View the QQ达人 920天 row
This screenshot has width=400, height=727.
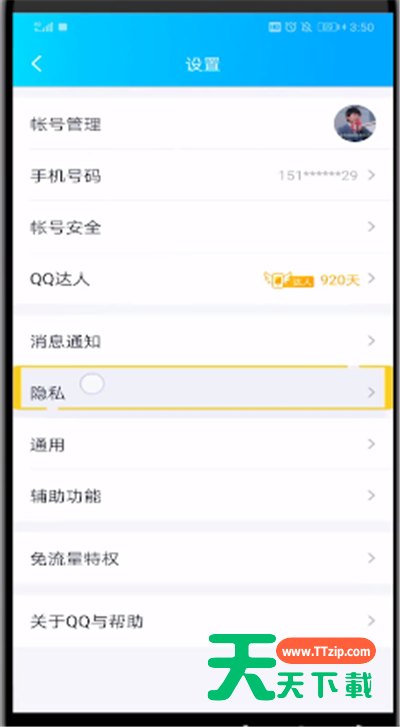(203, 279)
